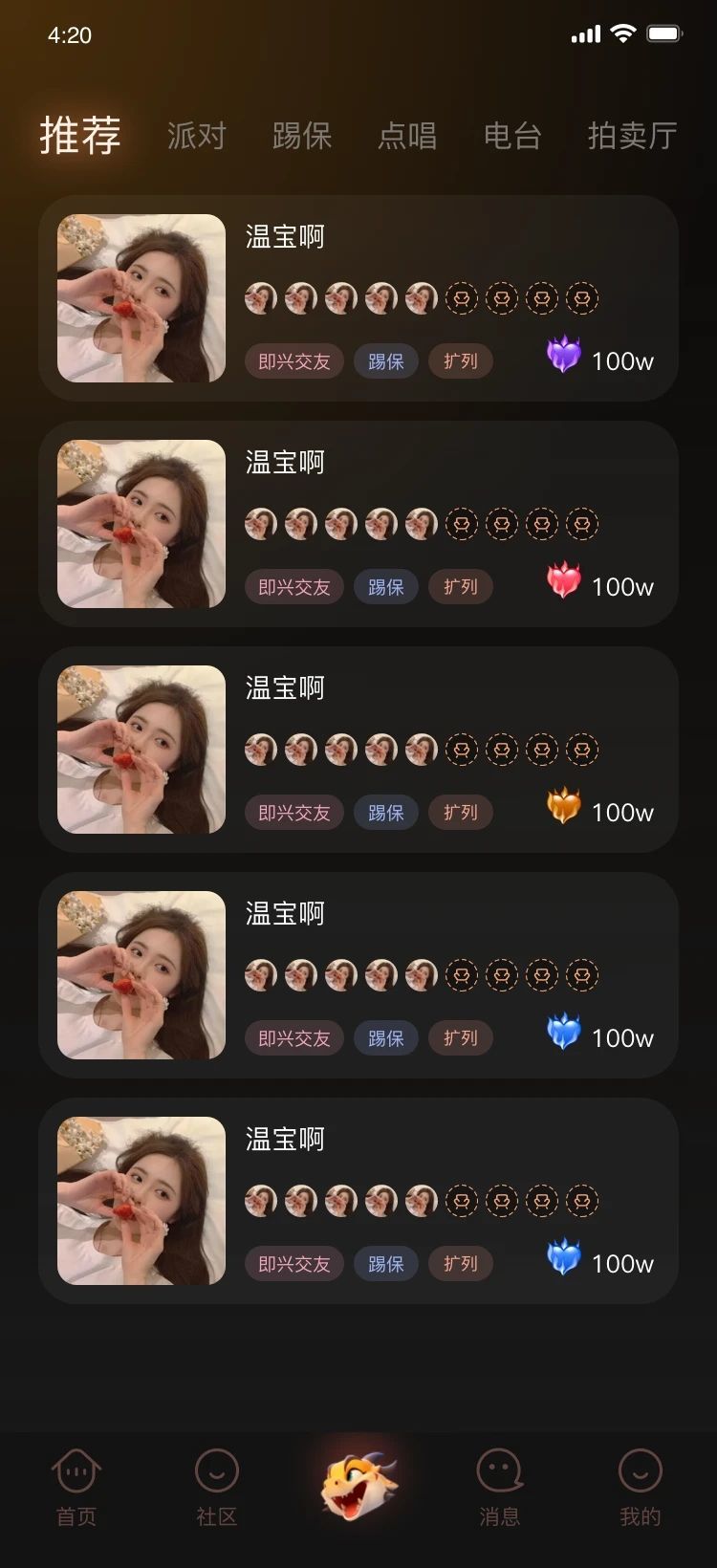717x1568 pixels.
Task: Go to the 拍卖厅 tab
Action: 632,136
